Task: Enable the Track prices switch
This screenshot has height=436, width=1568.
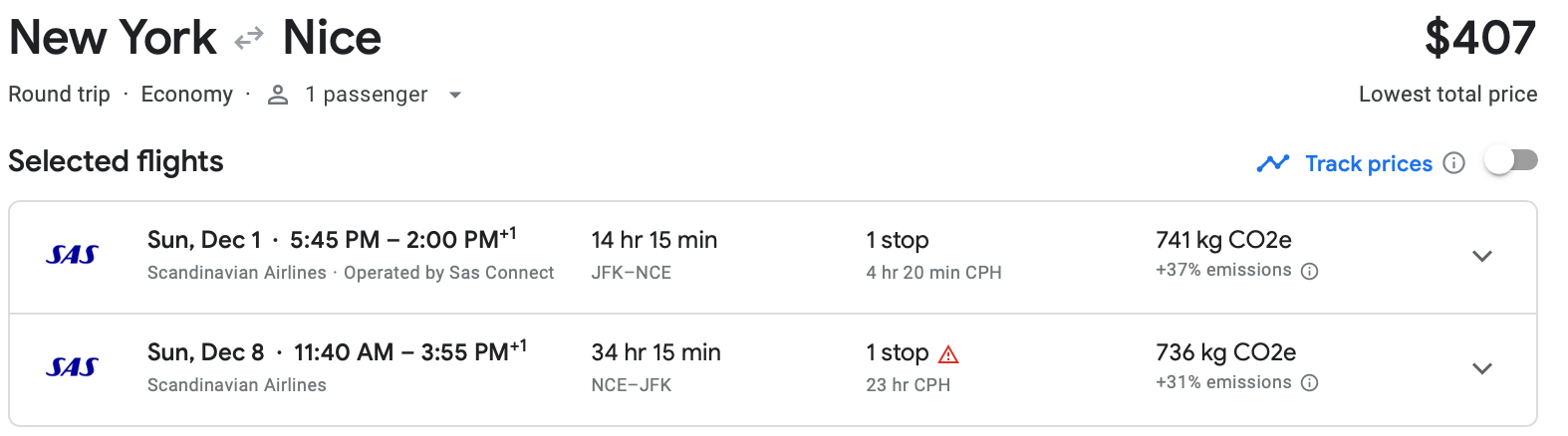Action: [x=1510, y=161]
